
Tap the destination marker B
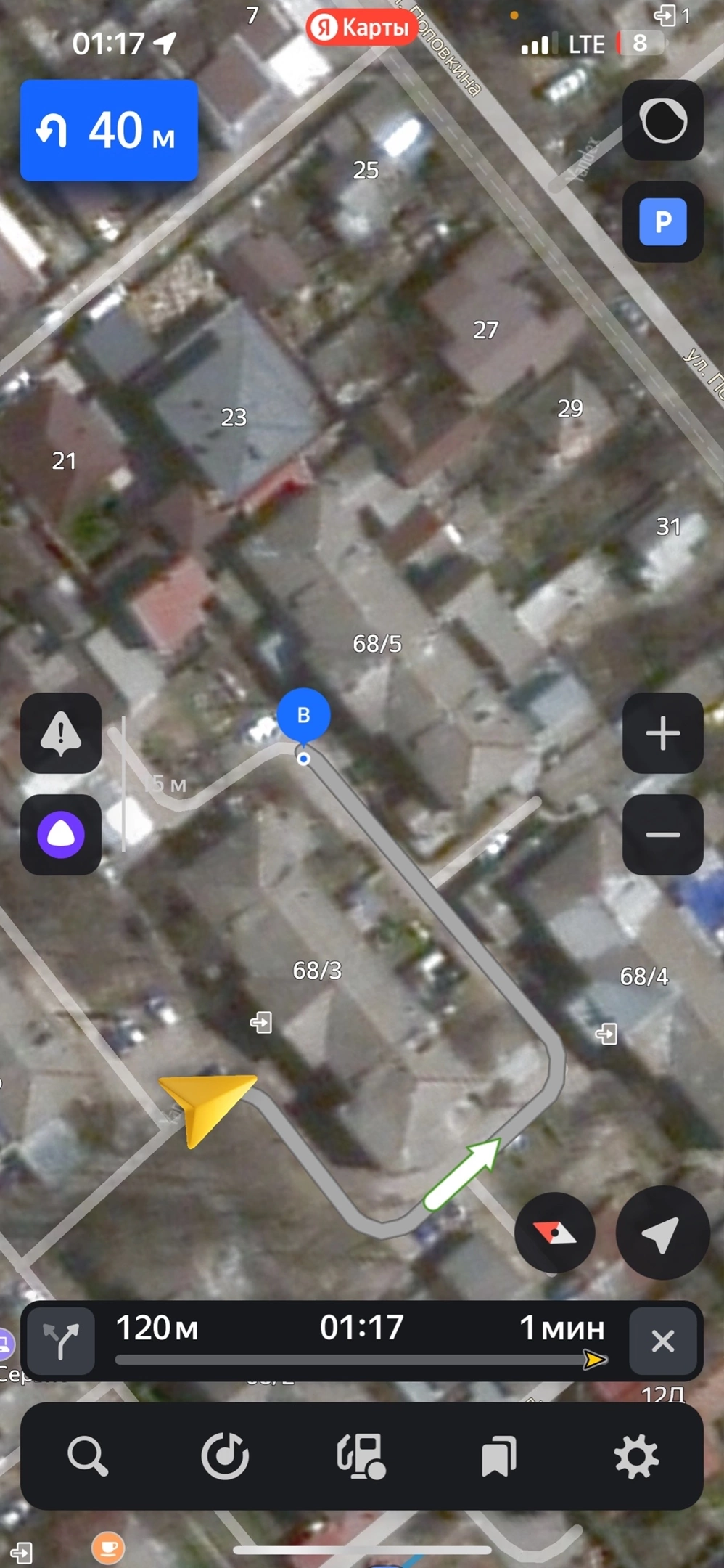[x=303, y=716]
